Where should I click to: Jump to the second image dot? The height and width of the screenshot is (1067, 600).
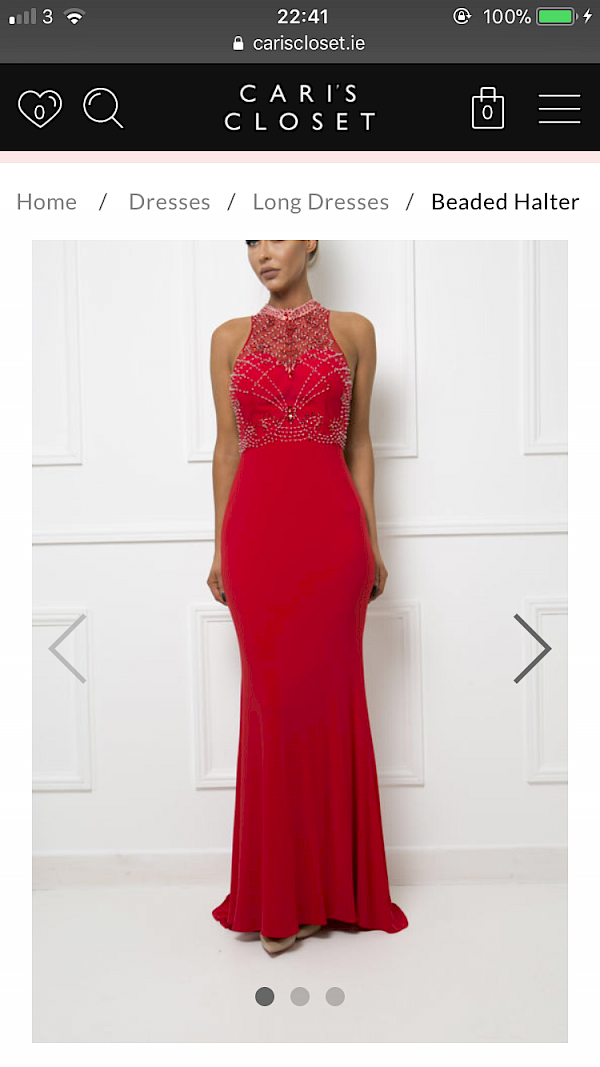(x=300, y=997)
